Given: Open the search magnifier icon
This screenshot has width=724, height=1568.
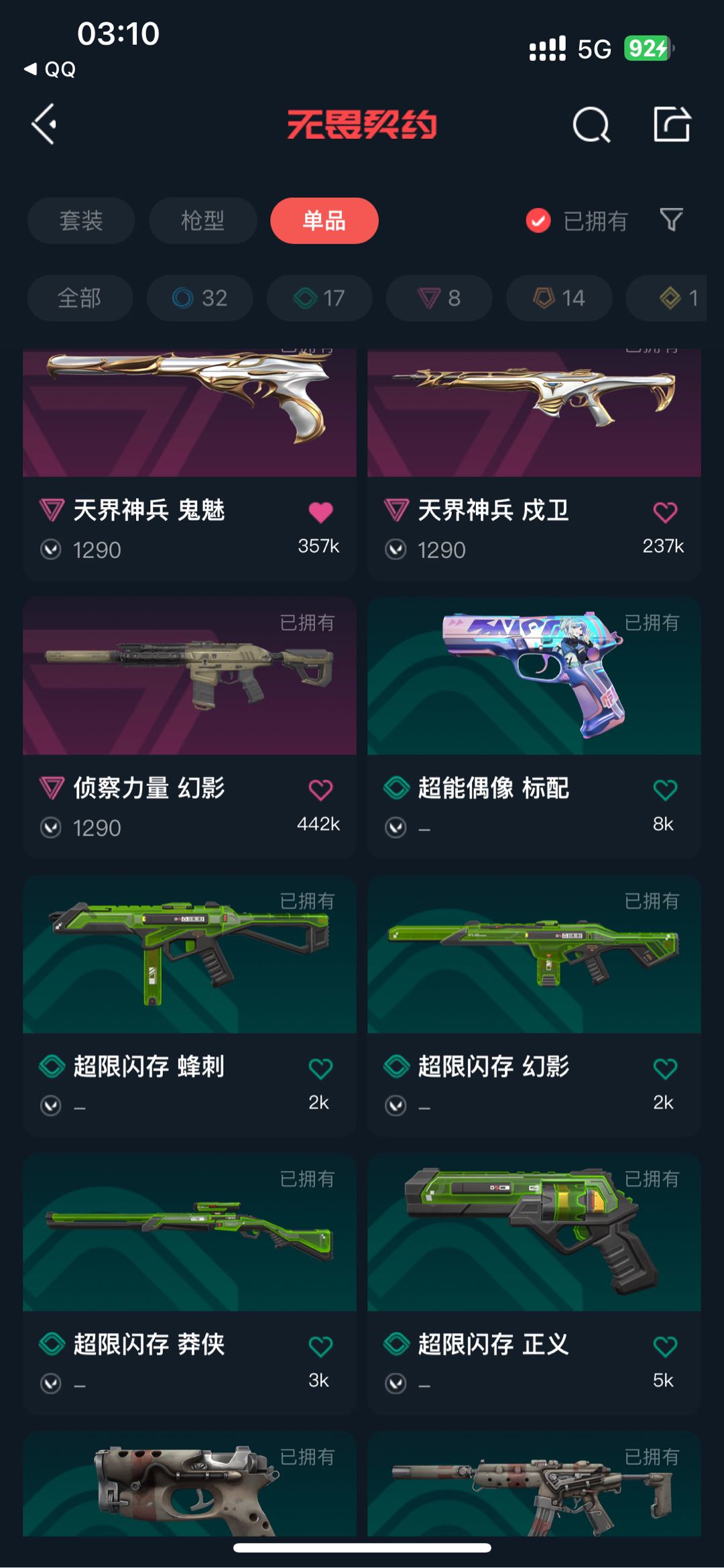Looking at the screenshot, I should [591, 125].
